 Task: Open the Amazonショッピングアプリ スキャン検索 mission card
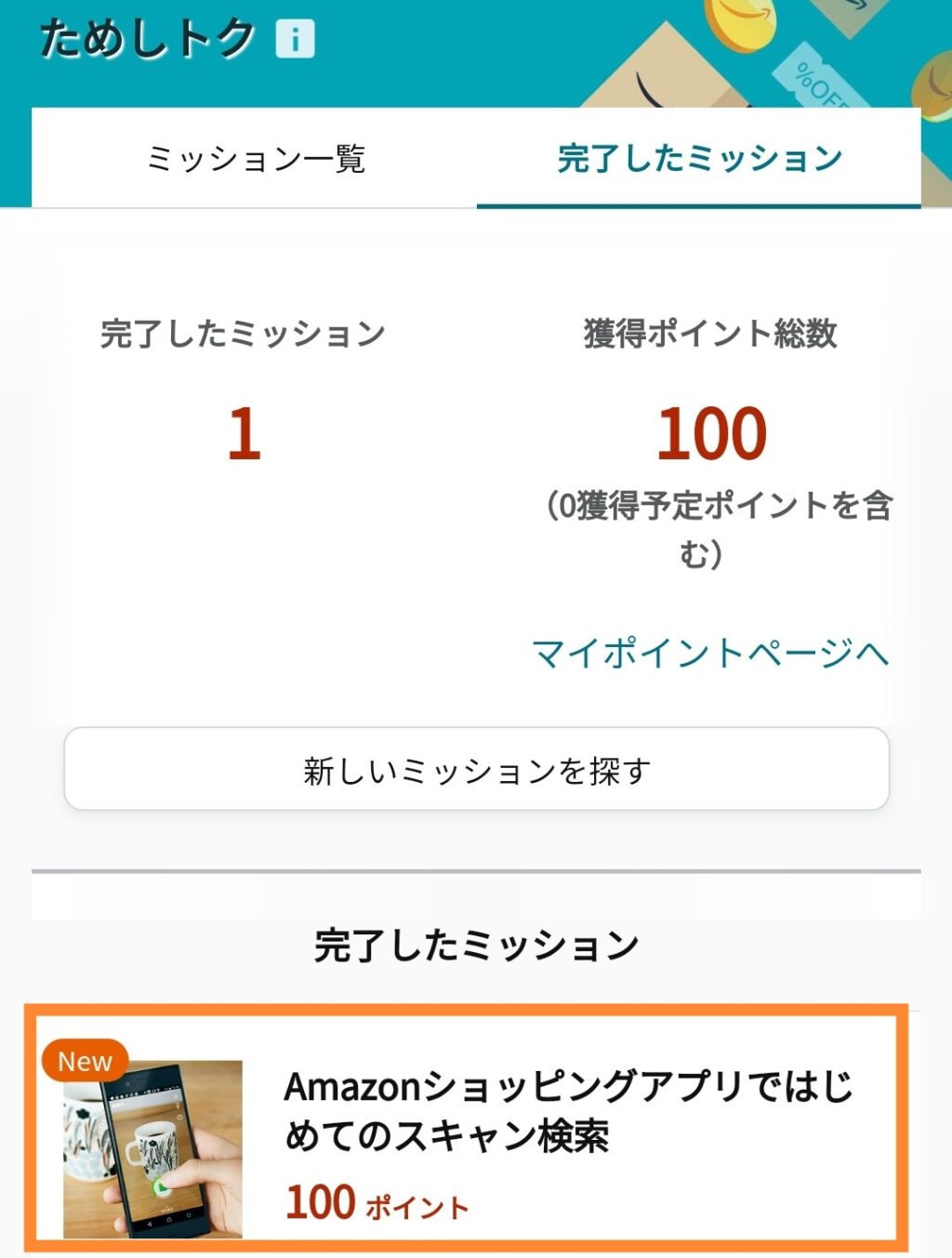(x=467, y=1129)
